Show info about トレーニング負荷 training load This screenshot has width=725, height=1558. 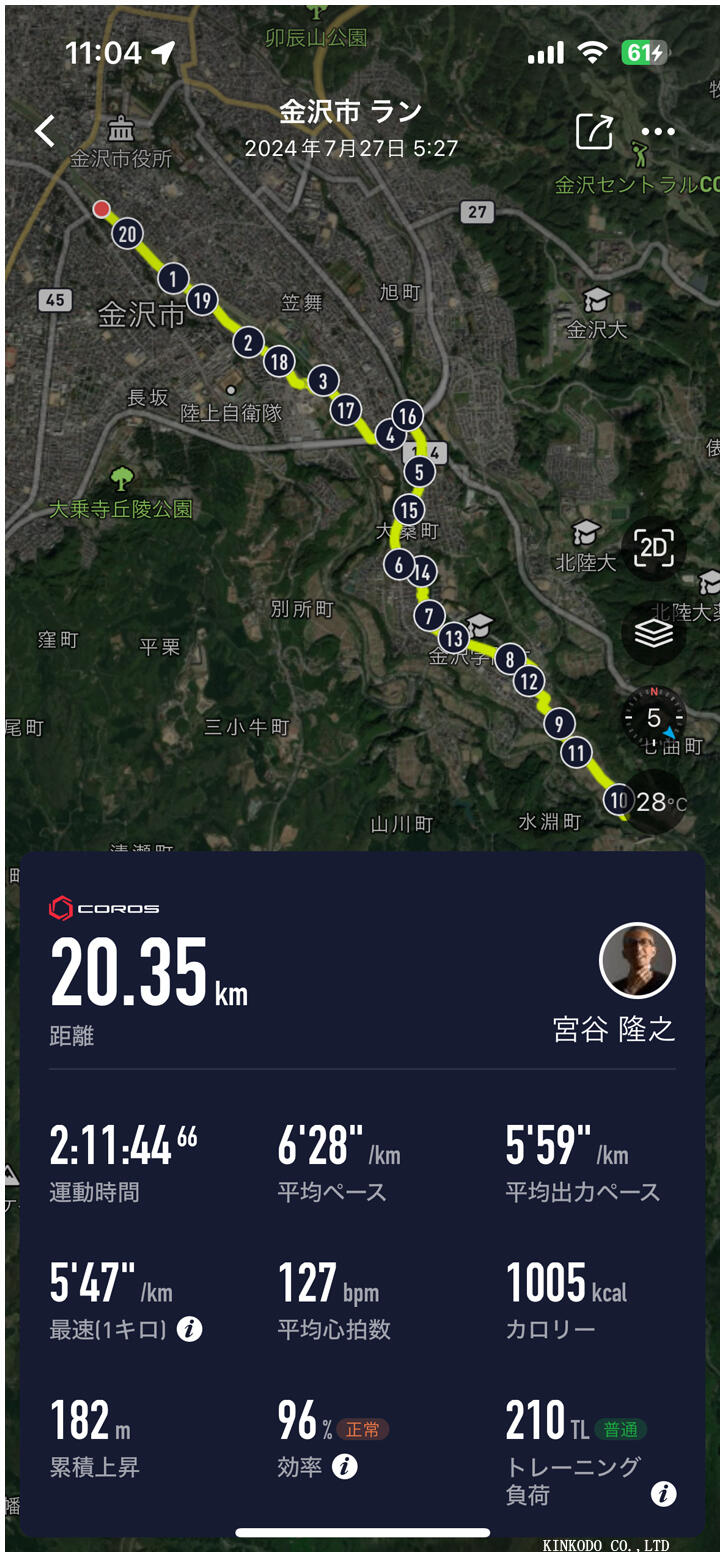pos(663,1494)
